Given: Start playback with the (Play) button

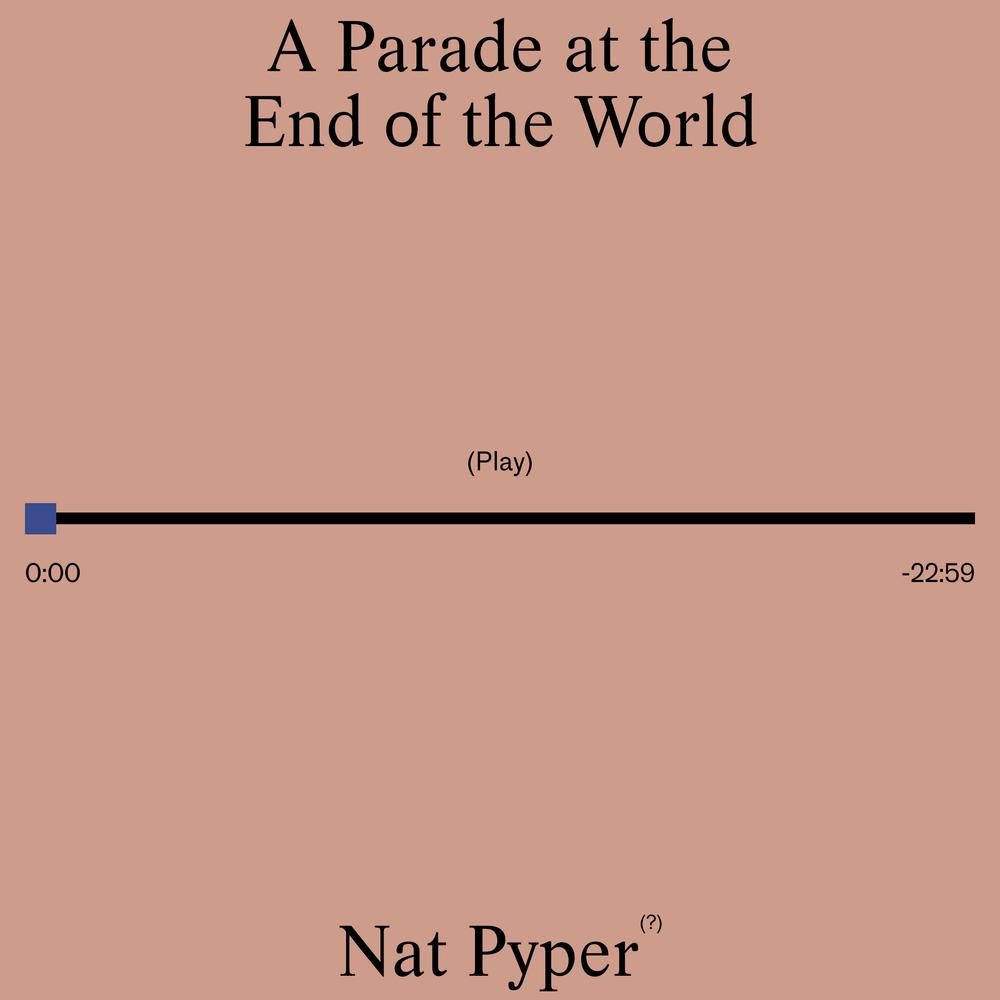Looking at the screenshot, I should [499, 464].
